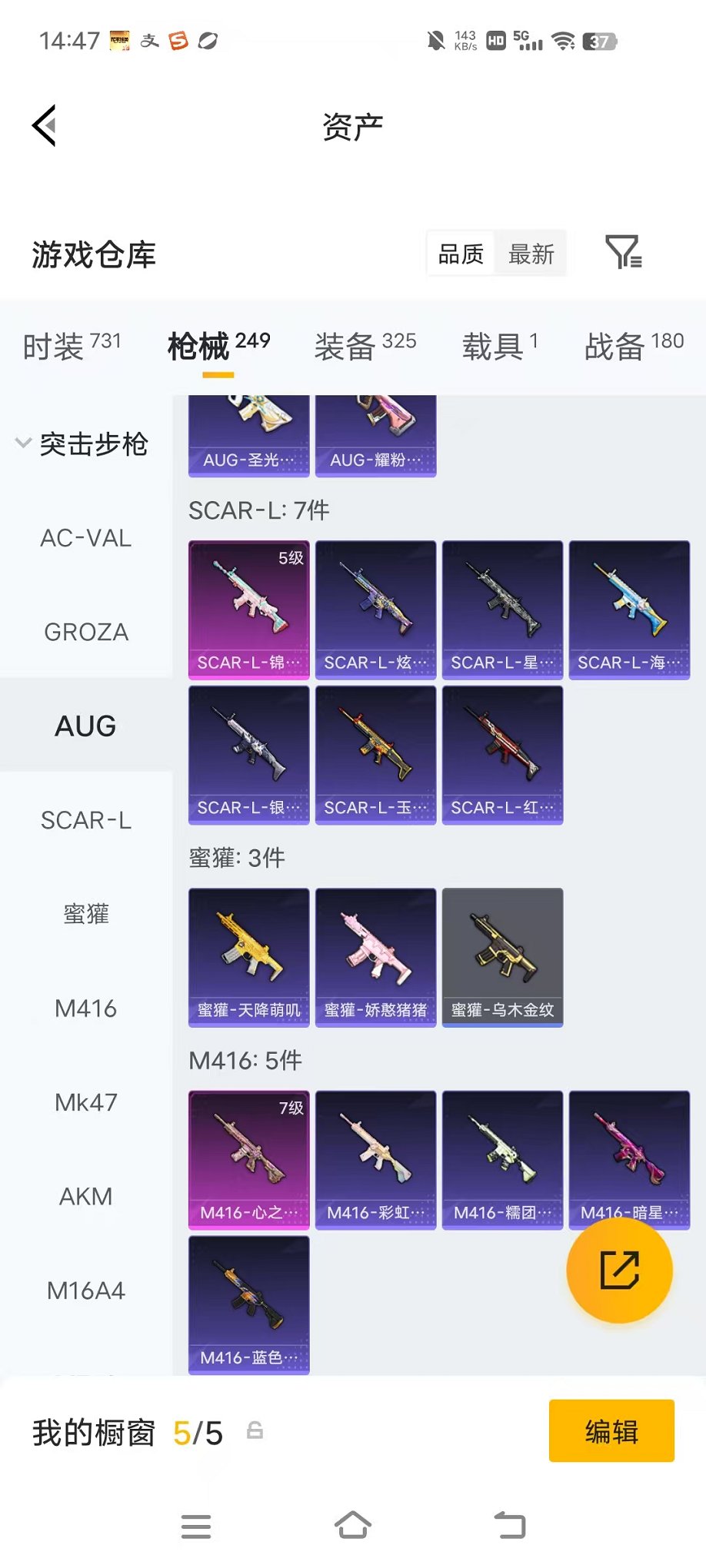Open the 蜜獾-天降萌叽 skin thumbnail
Image resolution: width=706 pixels, height=1568 pixels.
click(x=248, y=955)
